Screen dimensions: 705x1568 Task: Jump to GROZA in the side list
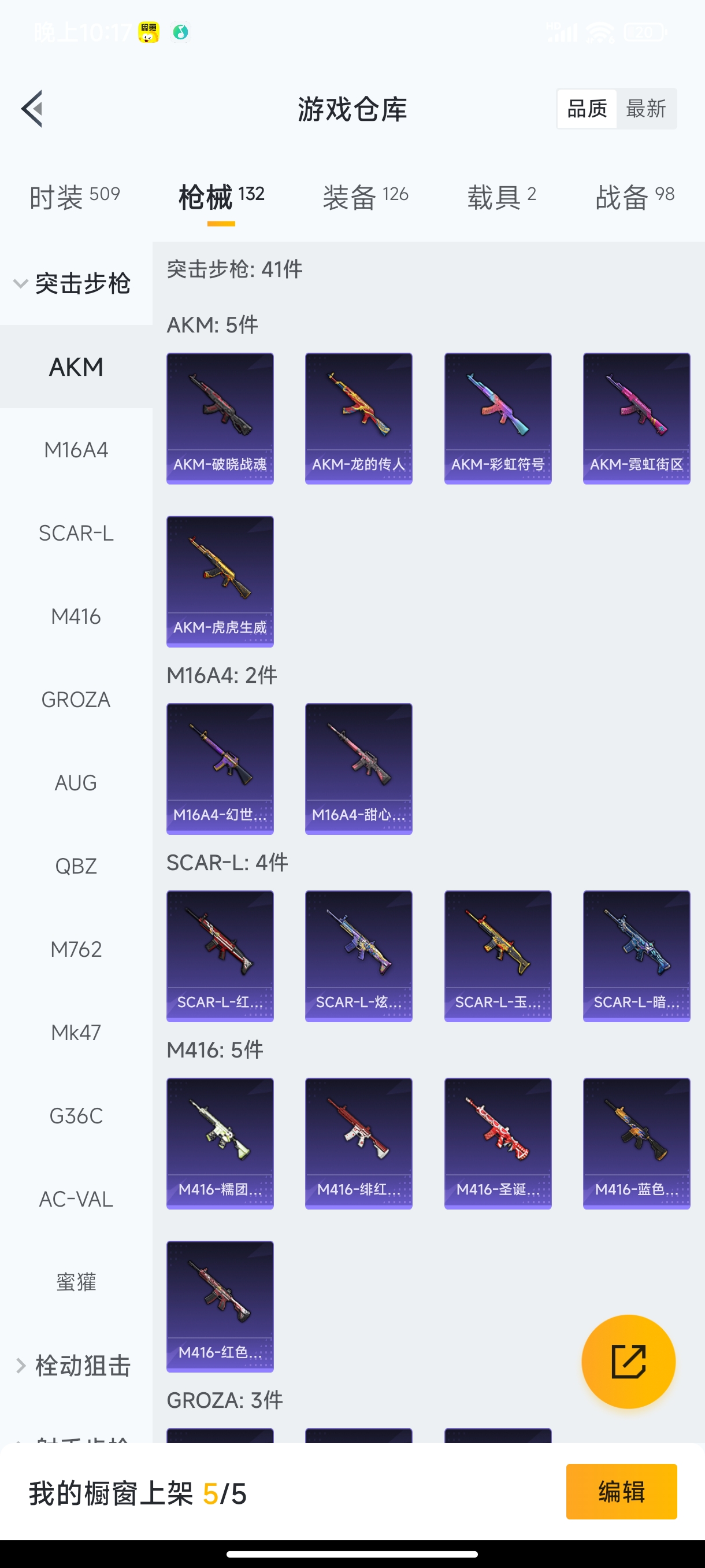click(76, 700)
